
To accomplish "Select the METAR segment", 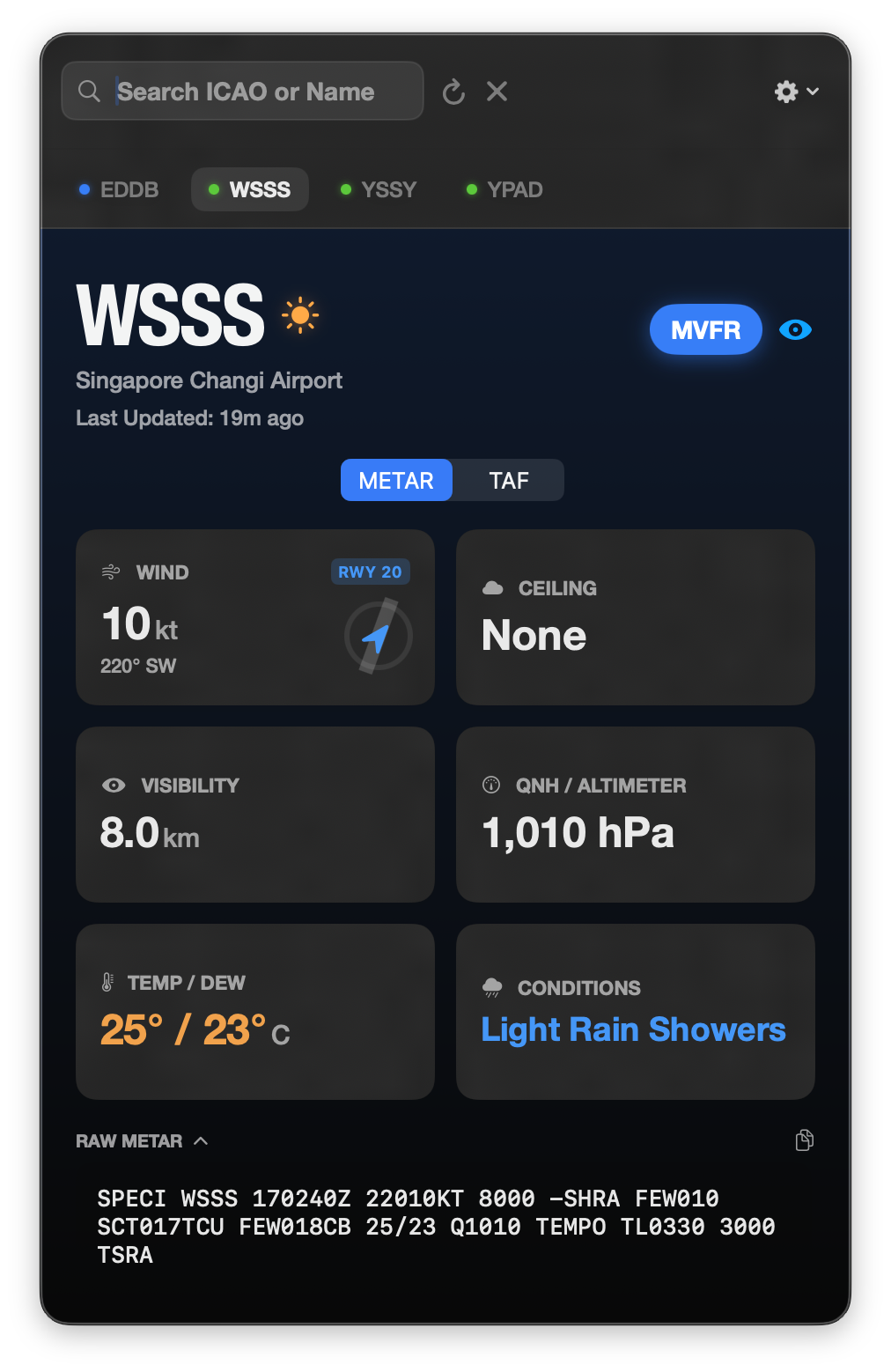I will click(396, 481).
